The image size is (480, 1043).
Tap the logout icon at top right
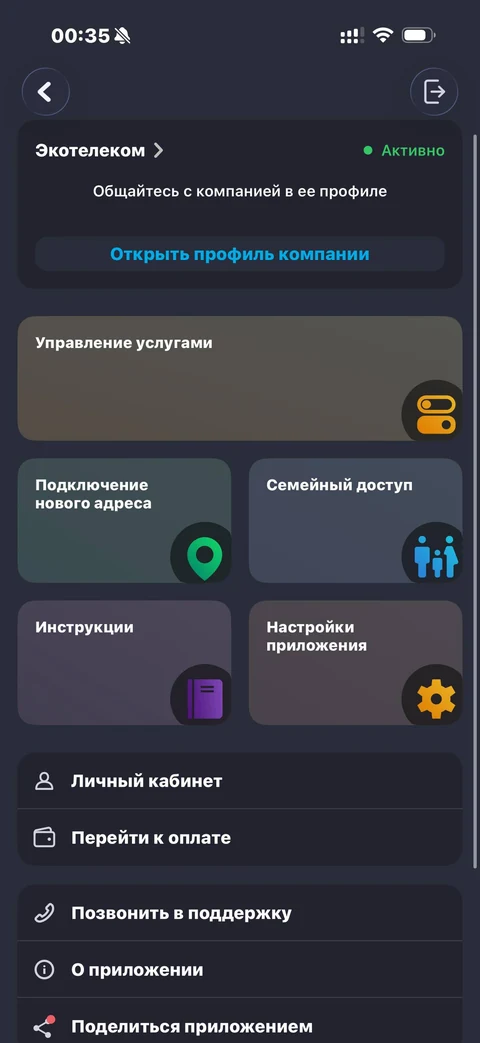tap(434, 92)
